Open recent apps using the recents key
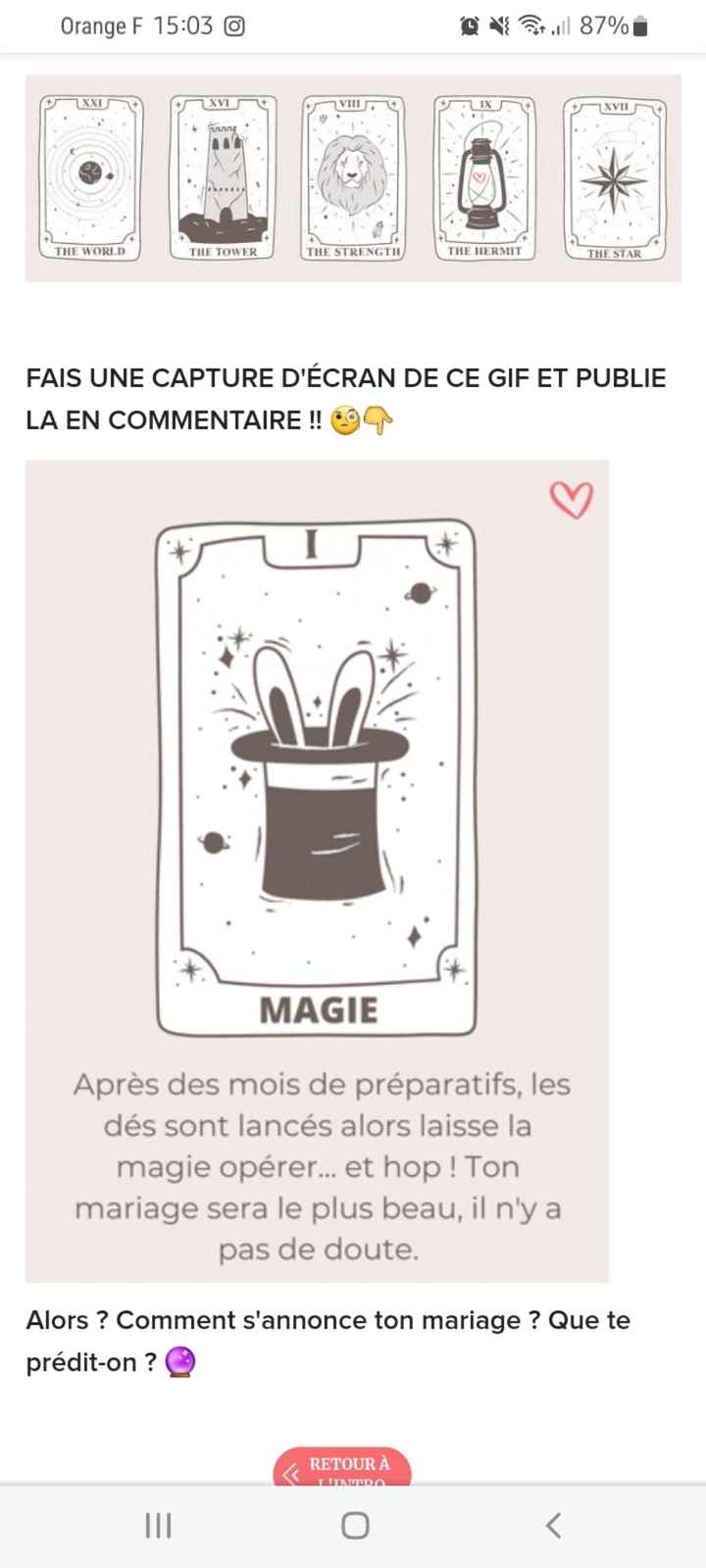The height and width of the screenshot is (1568, 706). click(157, 1525)
